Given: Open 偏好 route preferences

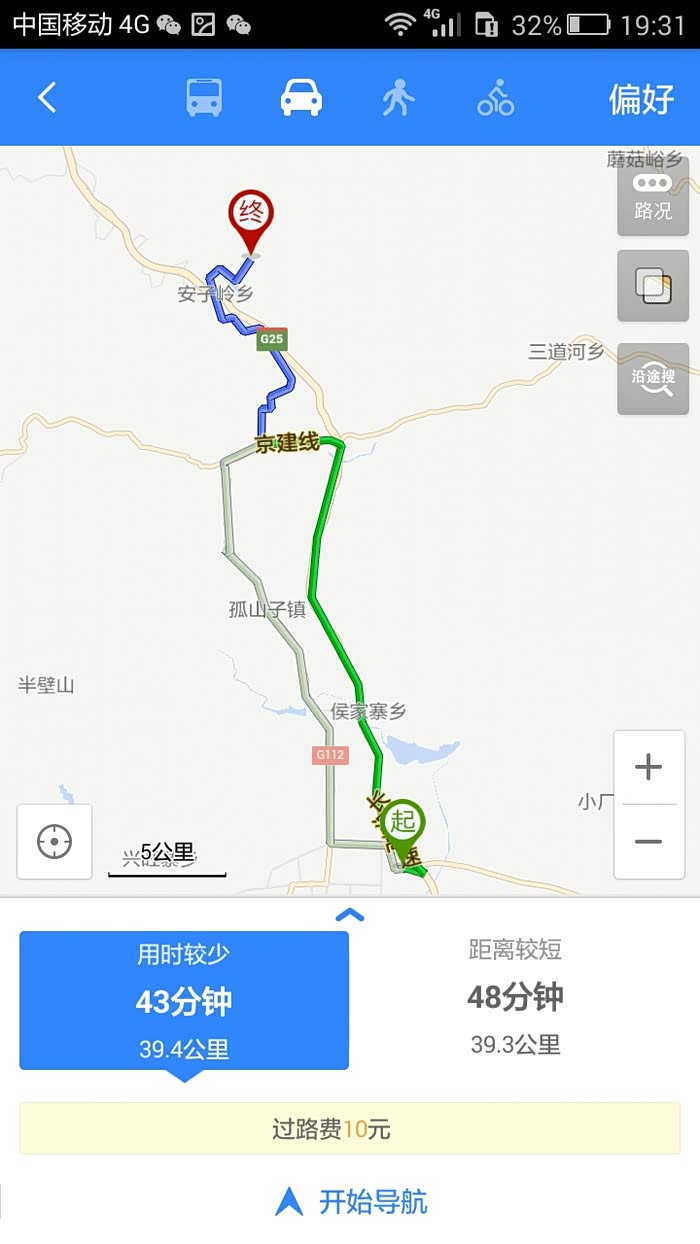Looking at the screenshot, I should (x=641, y=98).
